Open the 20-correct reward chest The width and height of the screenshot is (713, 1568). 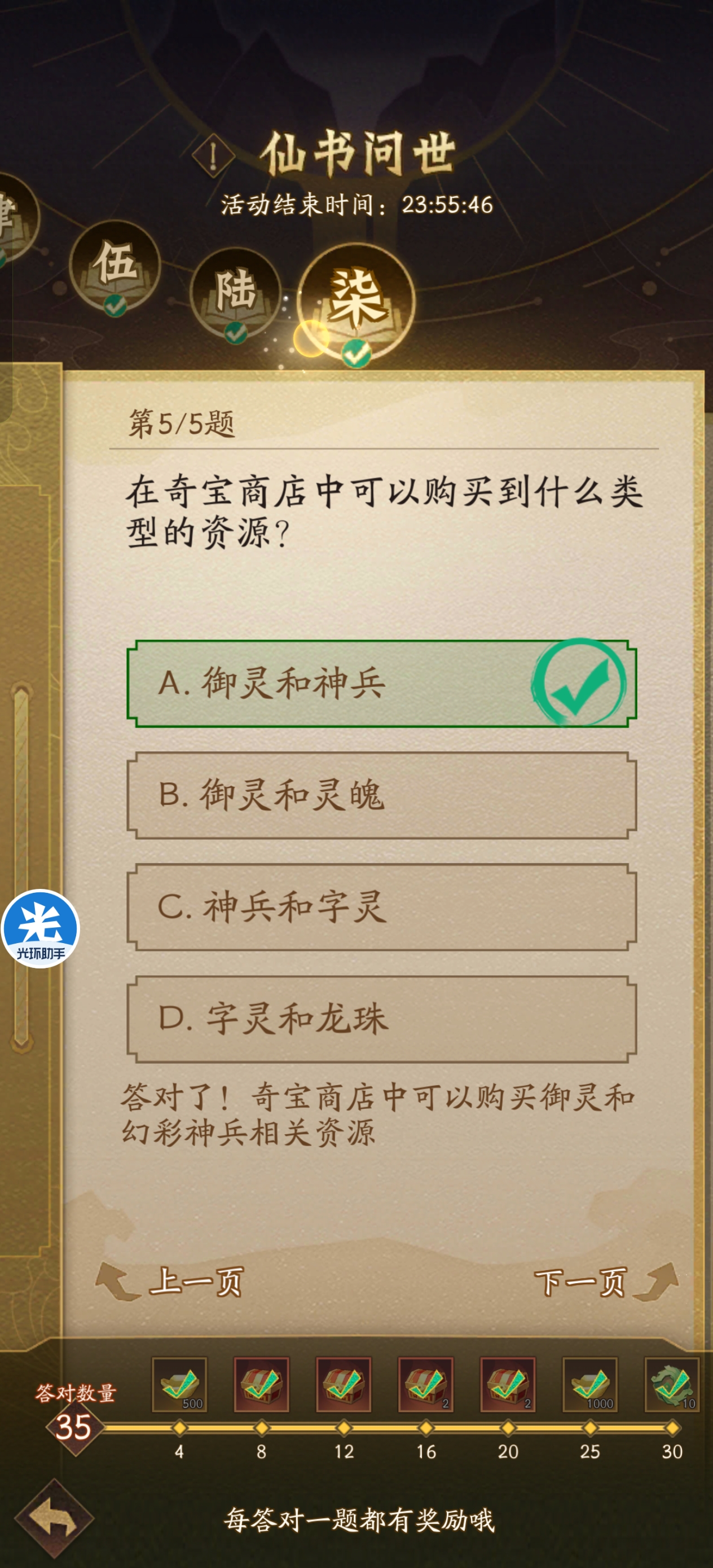[508, 1384]
